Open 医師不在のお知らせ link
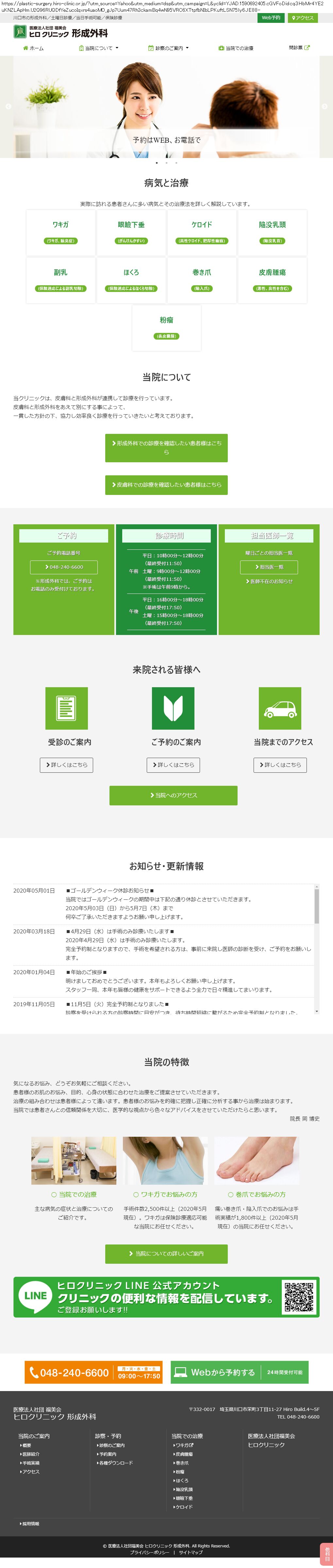The height and width of the screenshot is (1568, 333). [x=269, y=581]
